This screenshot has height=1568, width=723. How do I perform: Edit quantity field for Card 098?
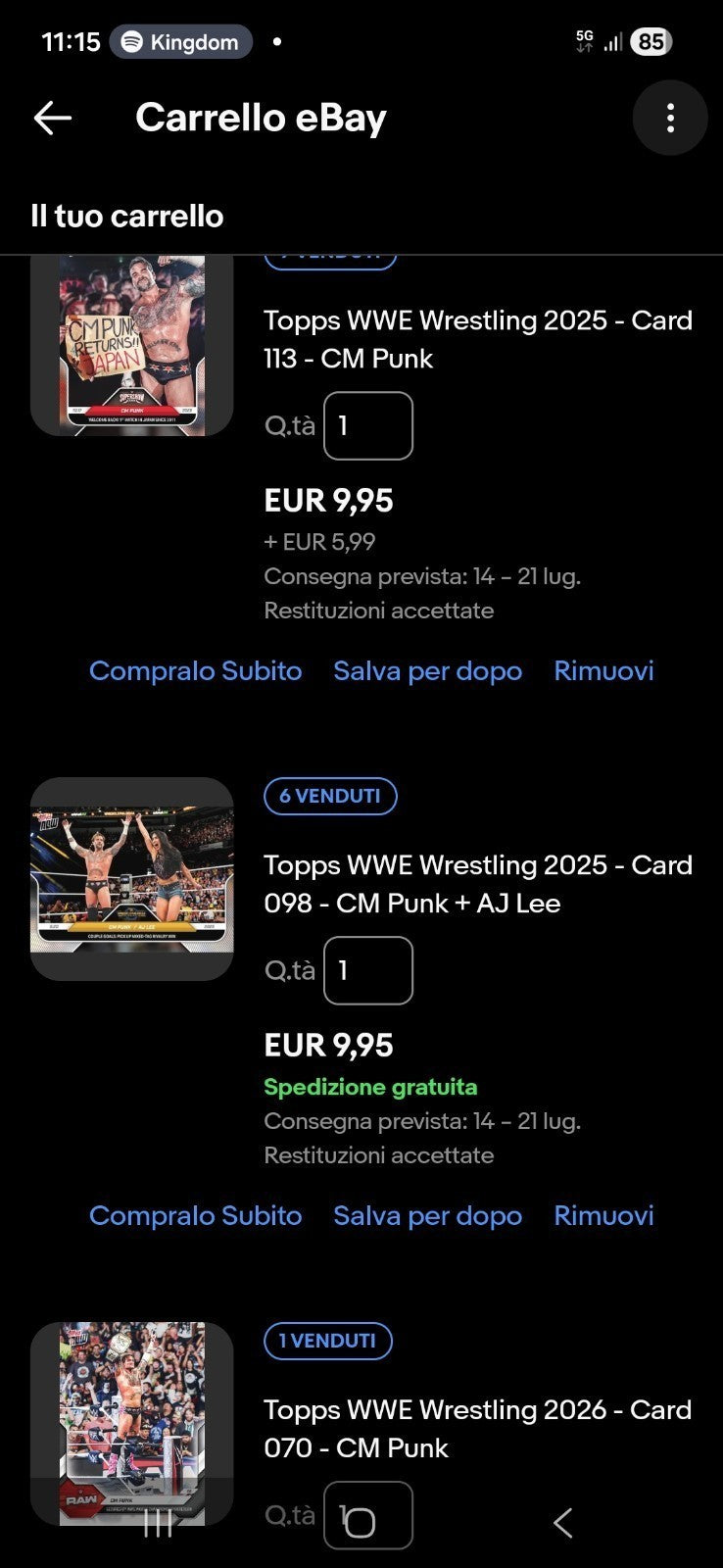coord(368,970)
